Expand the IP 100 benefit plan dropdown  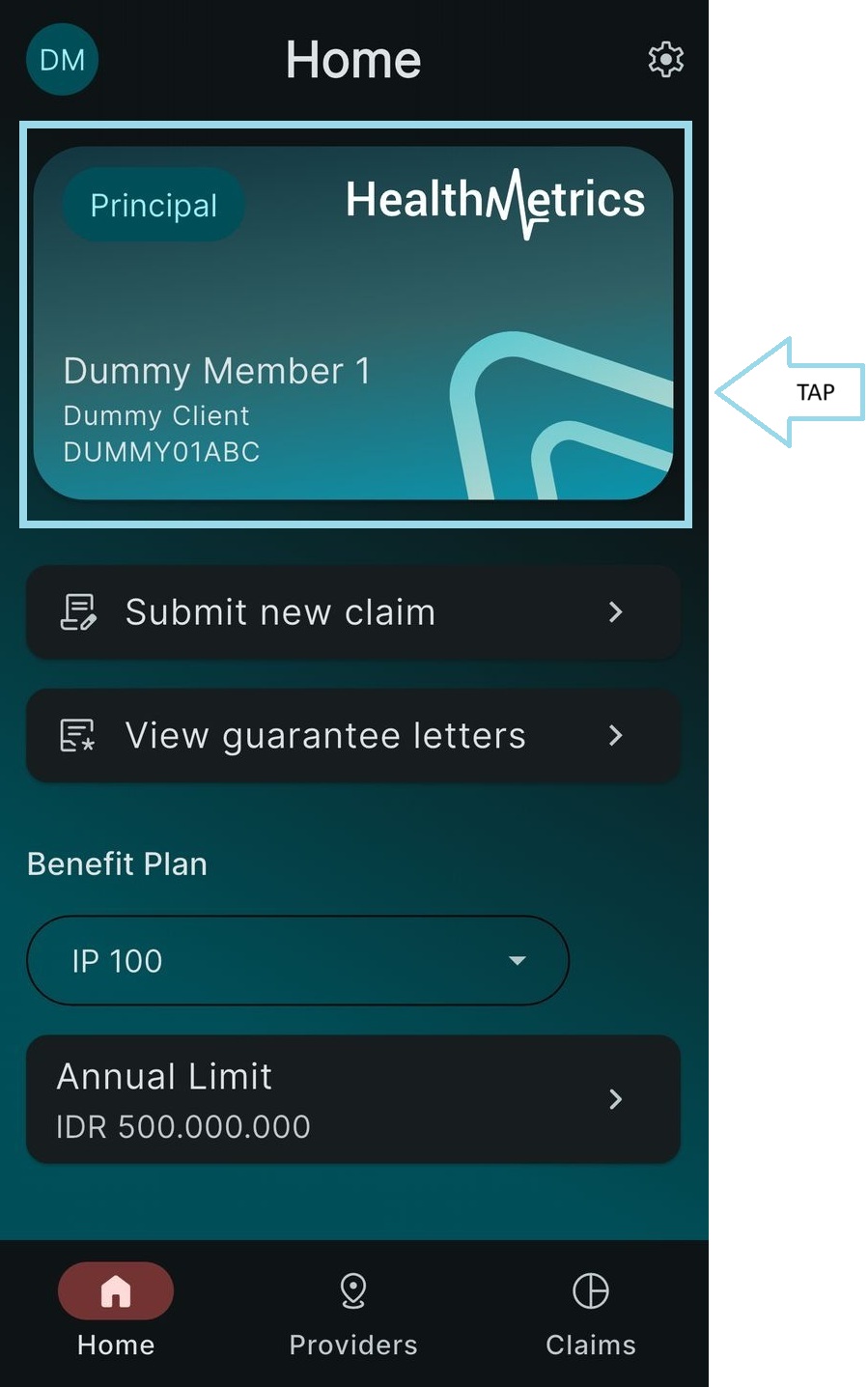297,961
